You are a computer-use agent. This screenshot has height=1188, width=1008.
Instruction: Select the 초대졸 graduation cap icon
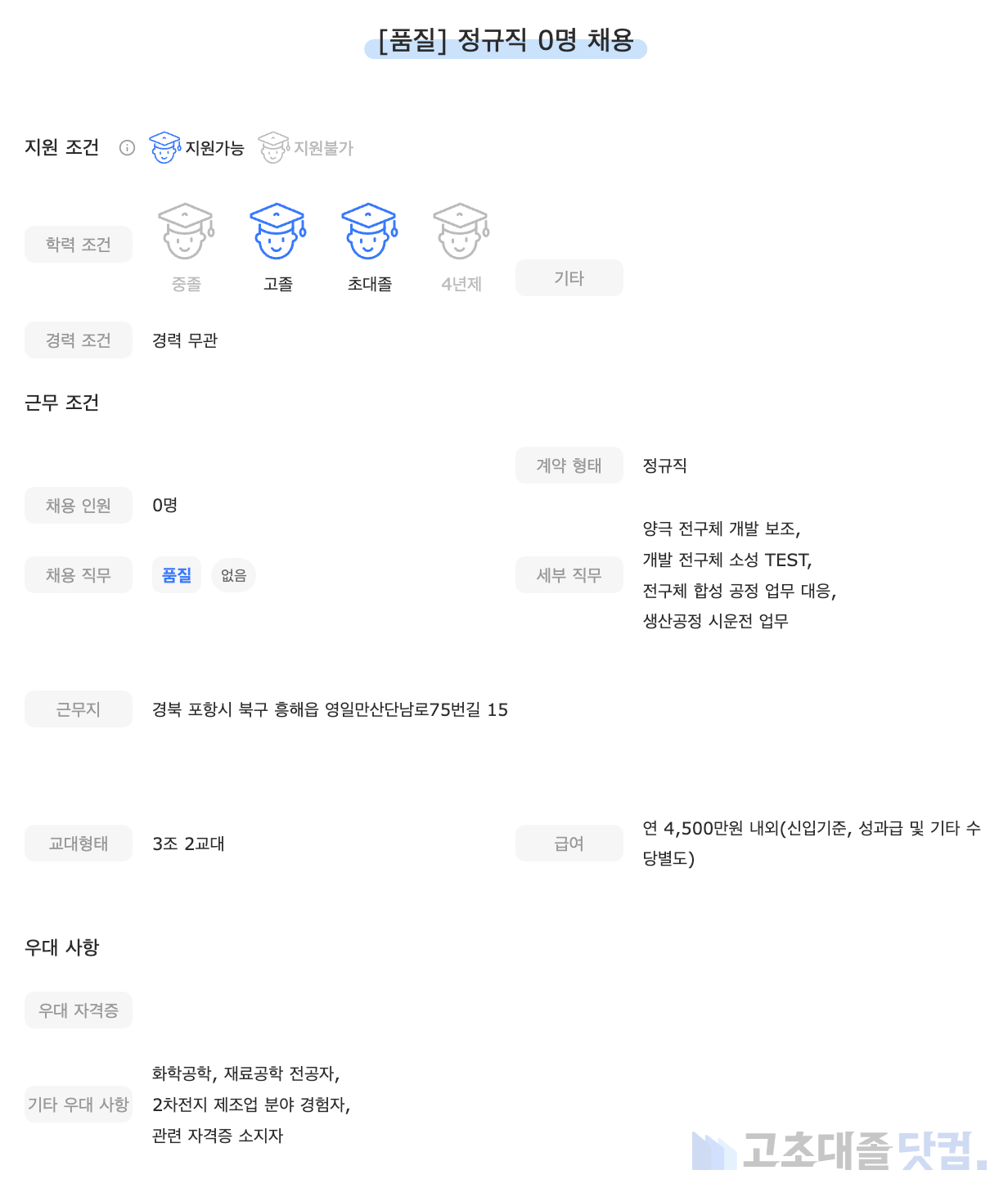[x=369, y=237]
